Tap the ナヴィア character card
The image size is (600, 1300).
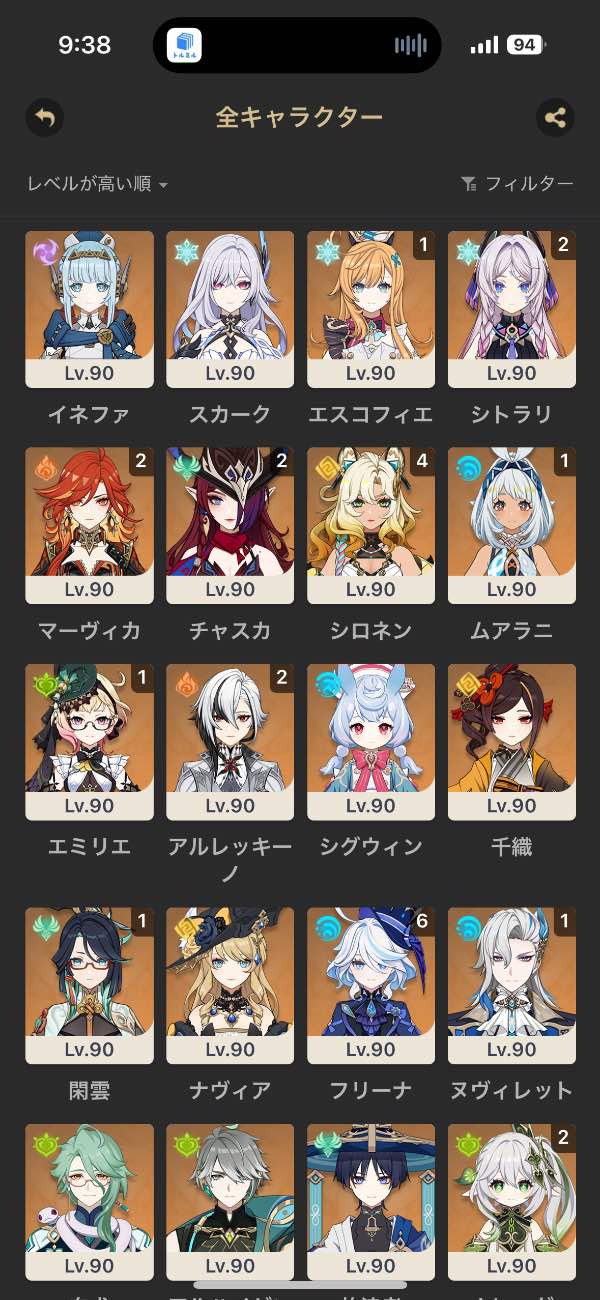230,985
